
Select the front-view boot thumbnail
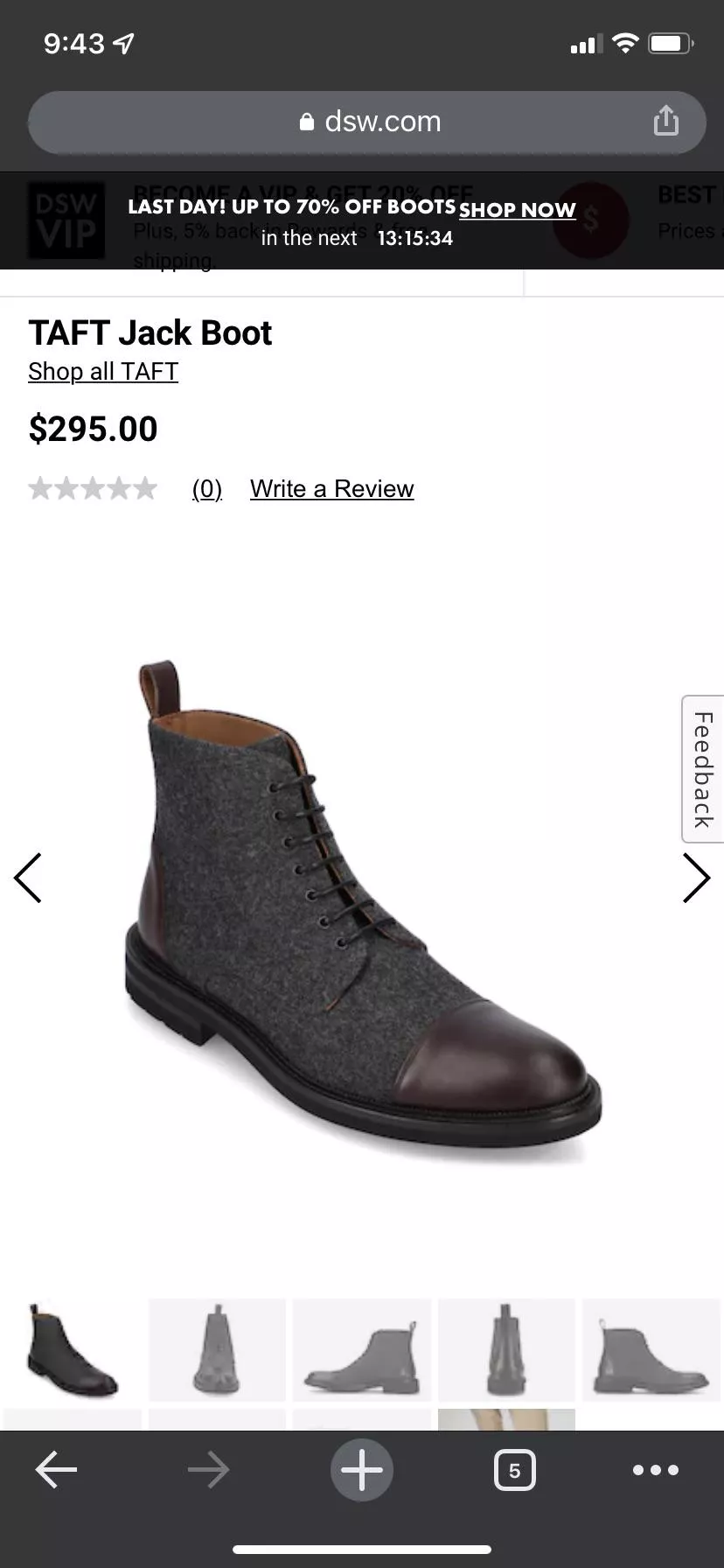(217, 1350)
